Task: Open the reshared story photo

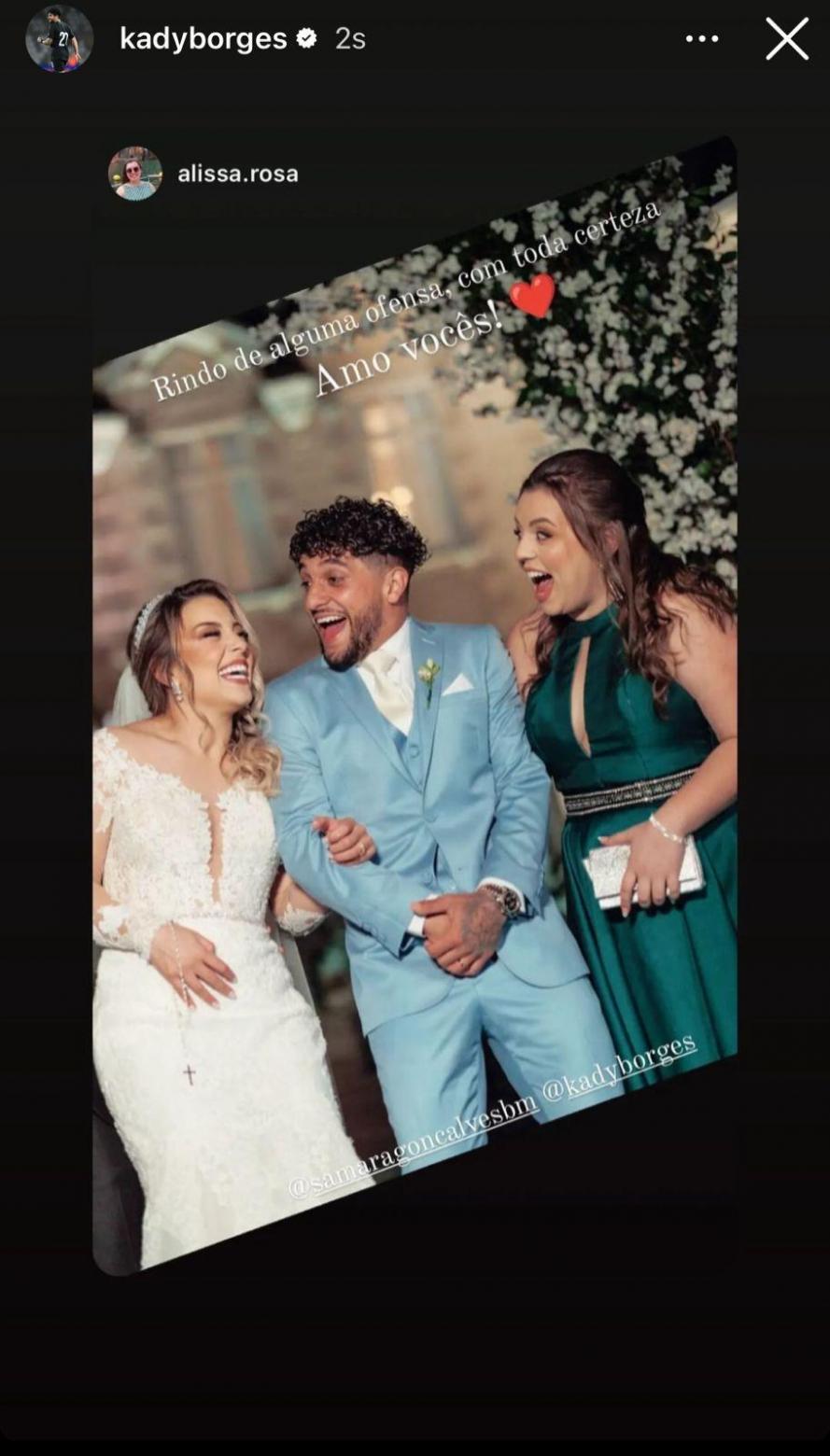Action: coord(415,709)
